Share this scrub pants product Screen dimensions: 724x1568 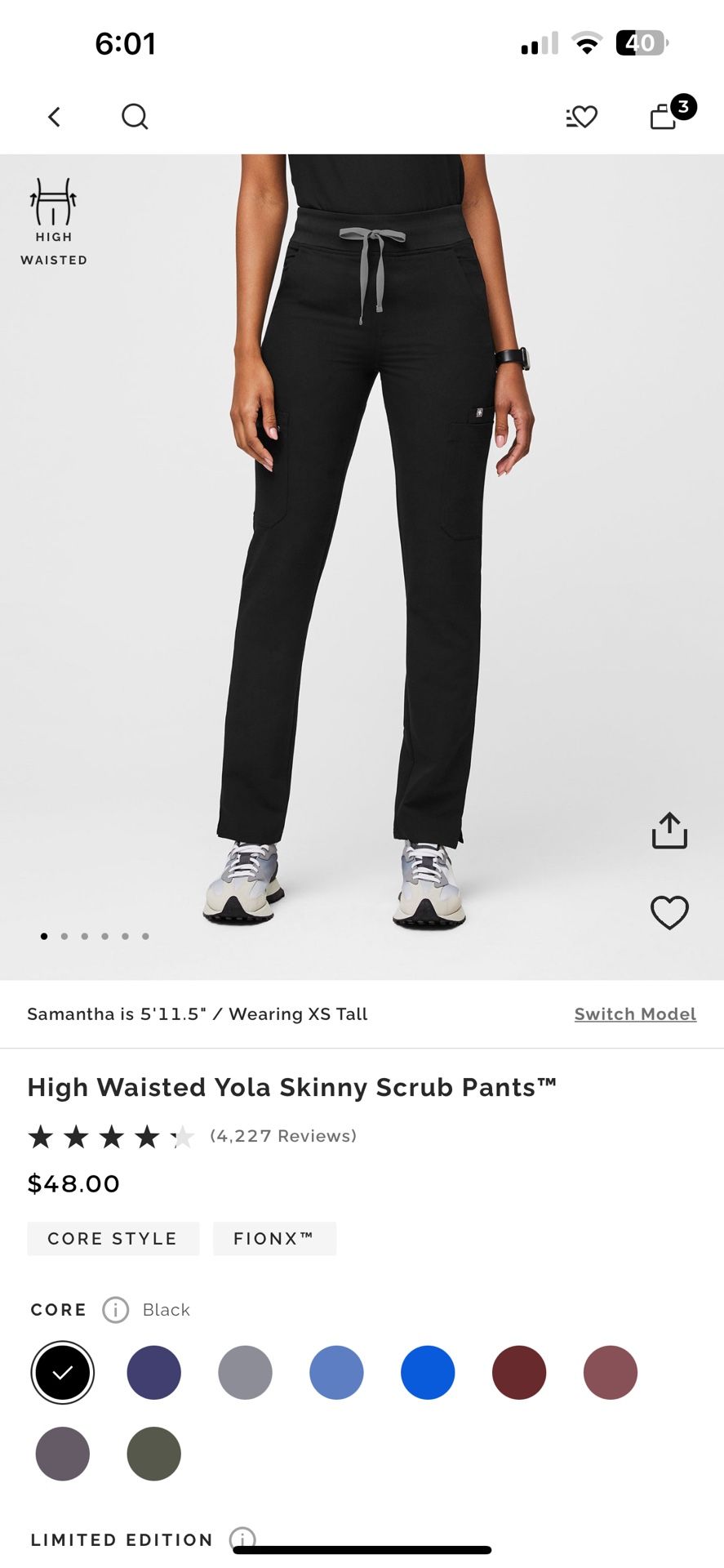click(669, 831)
